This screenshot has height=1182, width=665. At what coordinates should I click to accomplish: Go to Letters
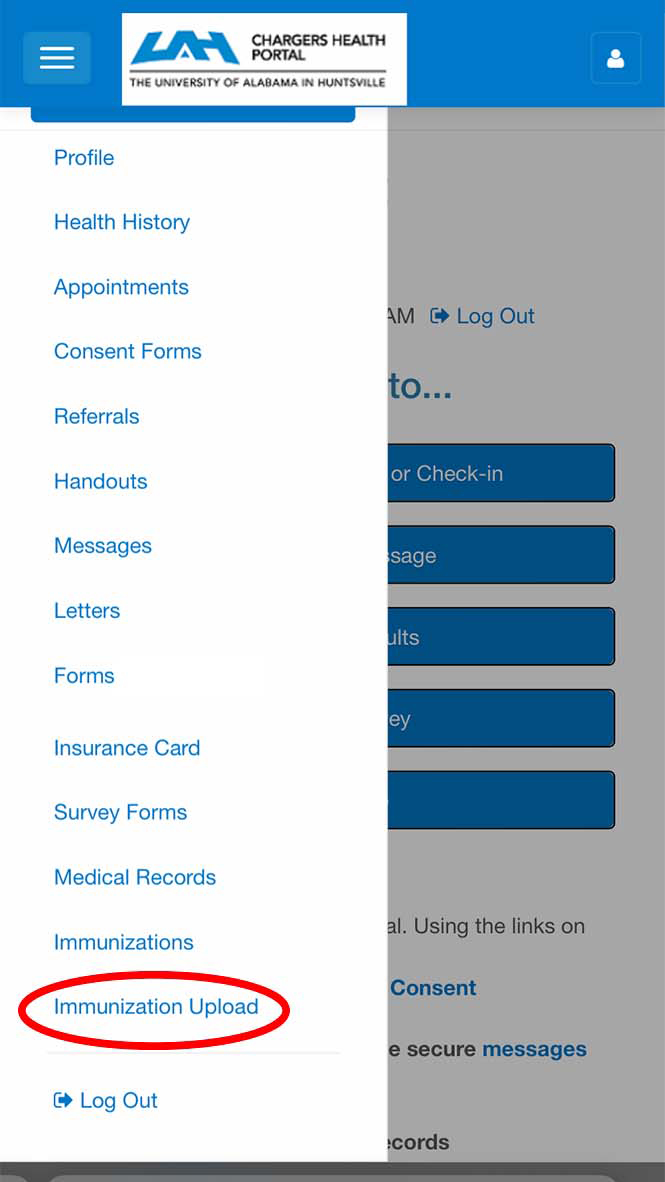(x=87, y=611)
